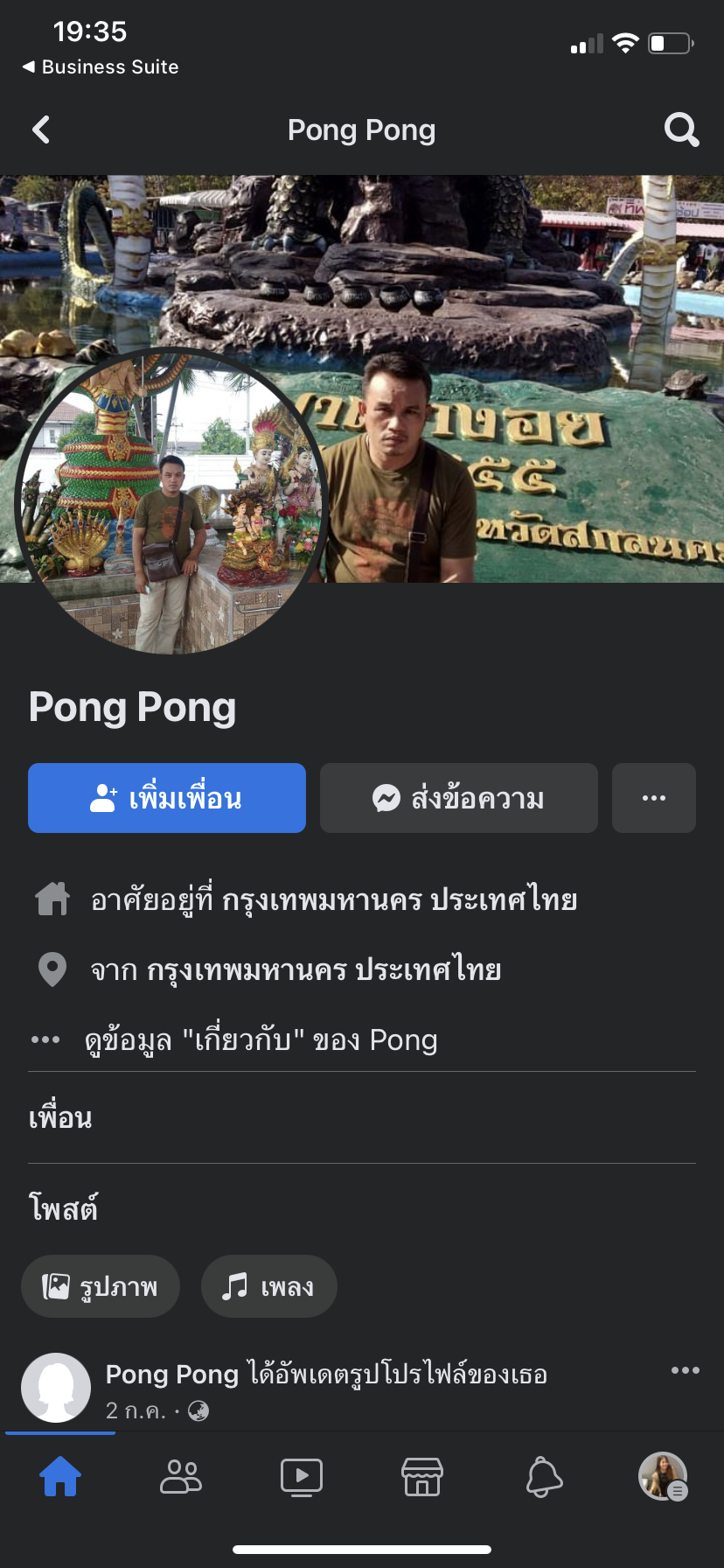Open options menu on the profile picture update post
This screenshot has width=724, height=1568.
point(685,1370)
